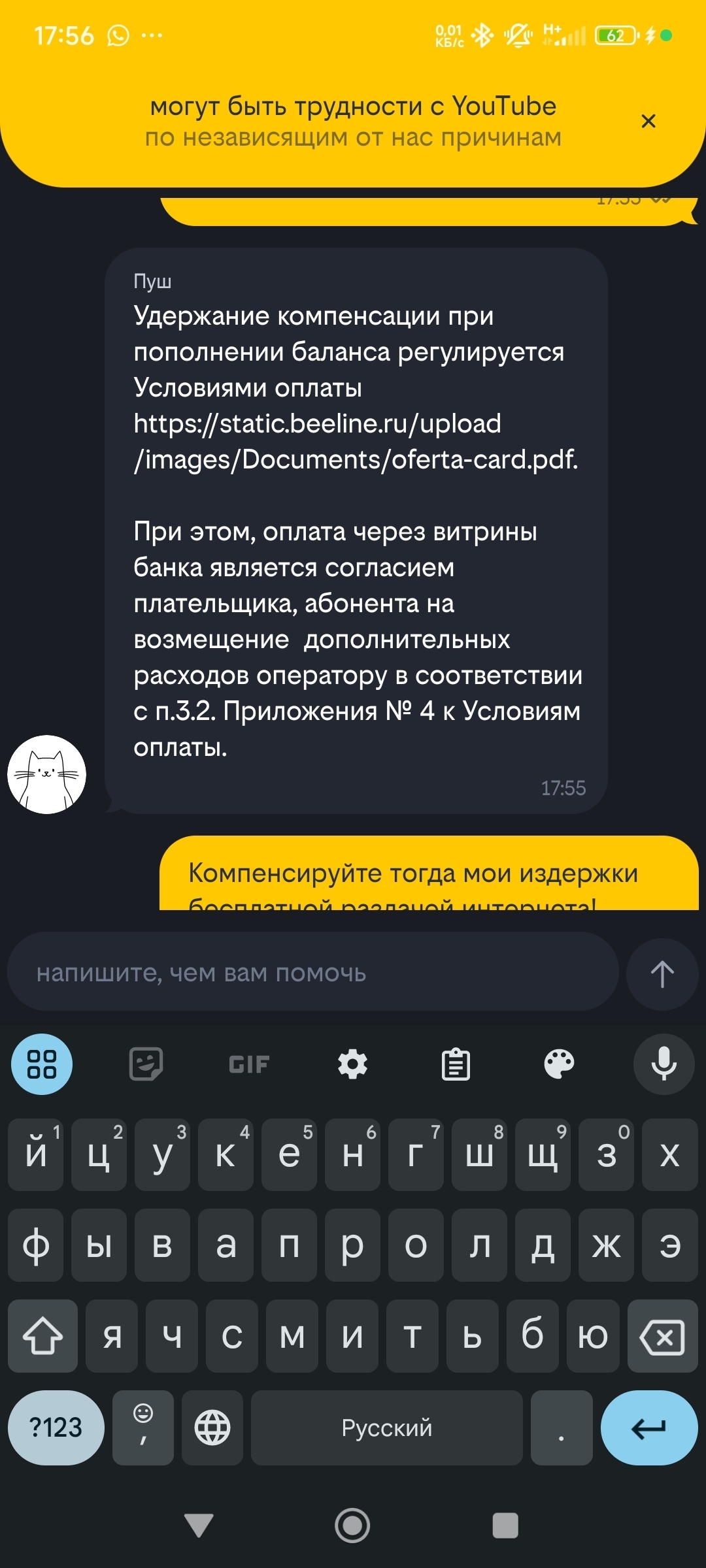706x1568 pixels.
Task: Tap the Android home button
Action: coord(352,1526)
